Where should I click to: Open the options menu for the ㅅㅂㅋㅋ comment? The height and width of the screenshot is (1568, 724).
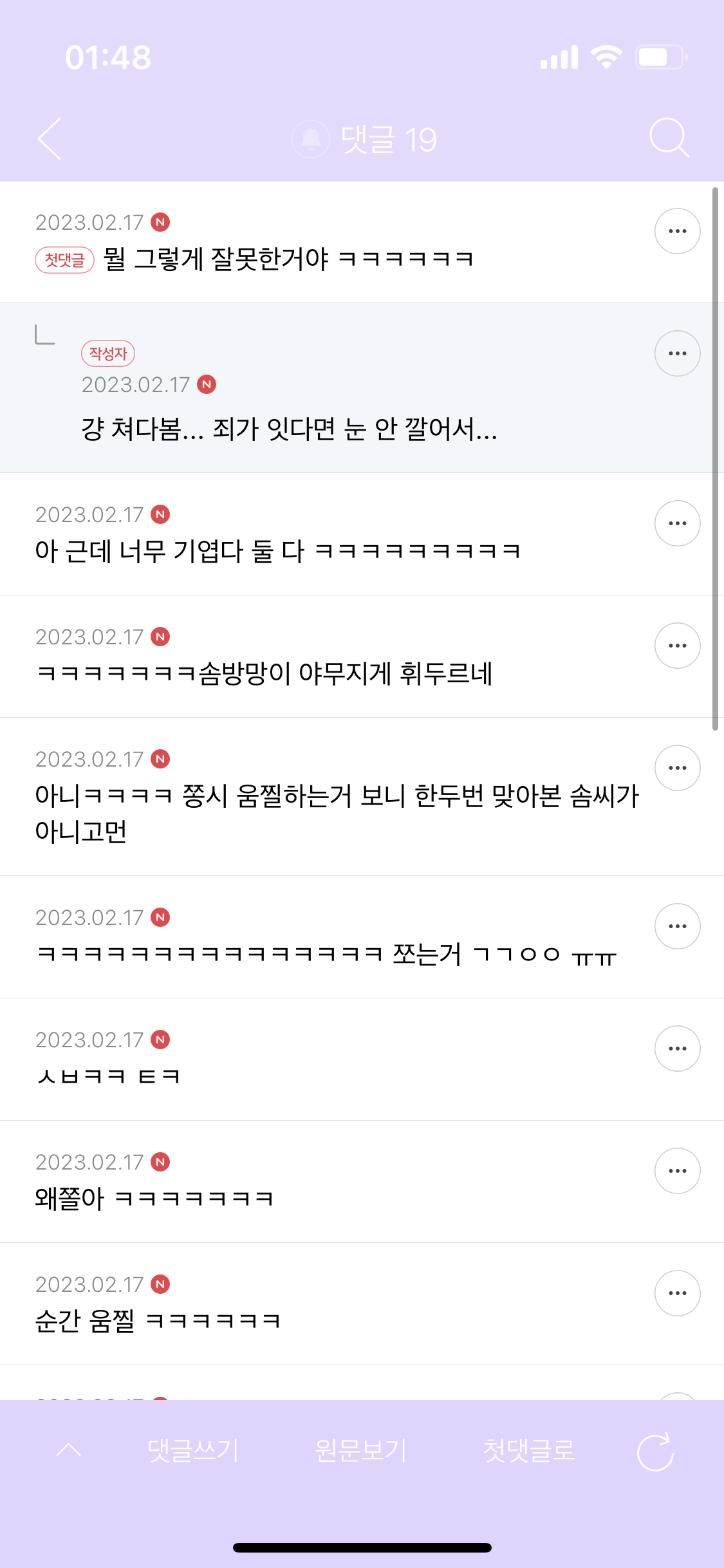(677, 1048)
